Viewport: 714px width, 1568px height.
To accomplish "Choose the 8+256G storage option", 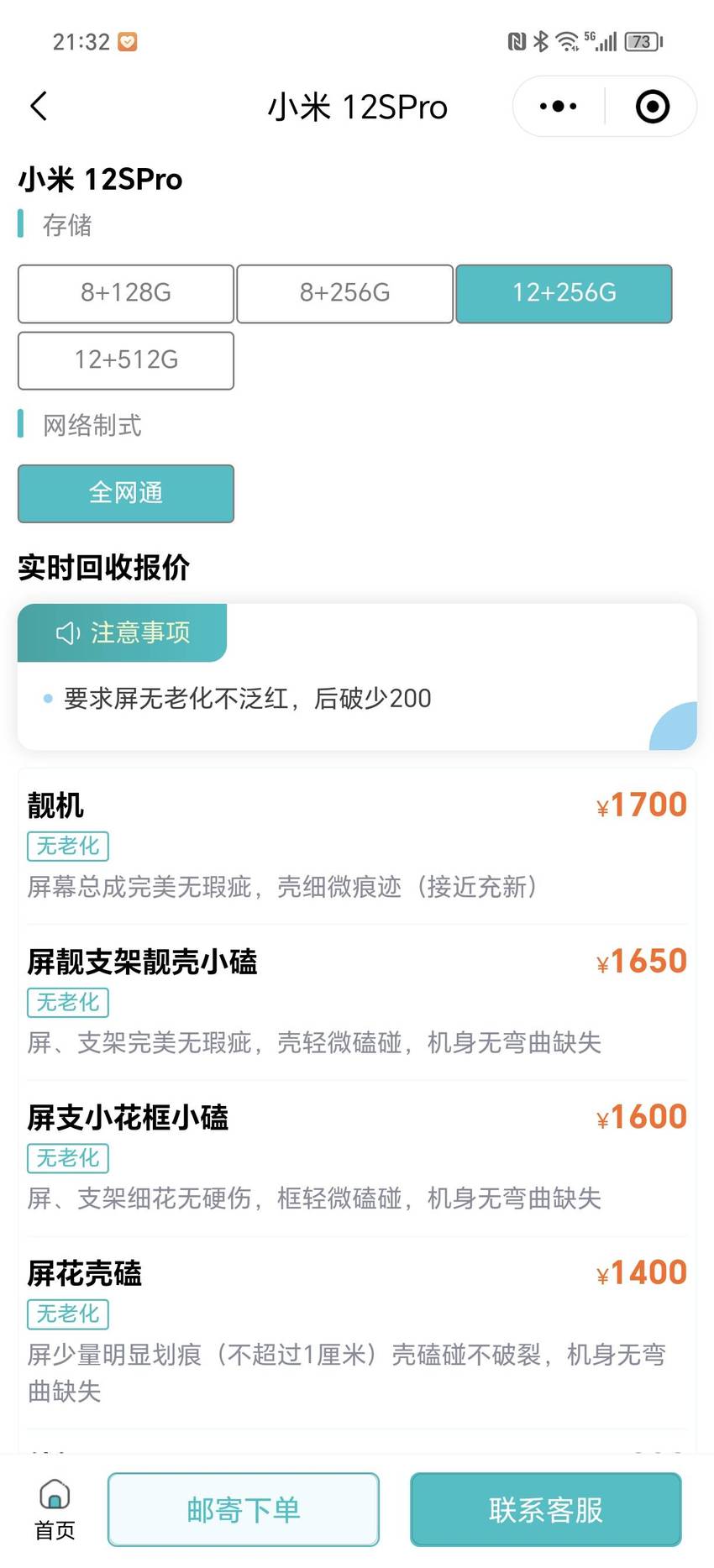I will pos(345,293).
